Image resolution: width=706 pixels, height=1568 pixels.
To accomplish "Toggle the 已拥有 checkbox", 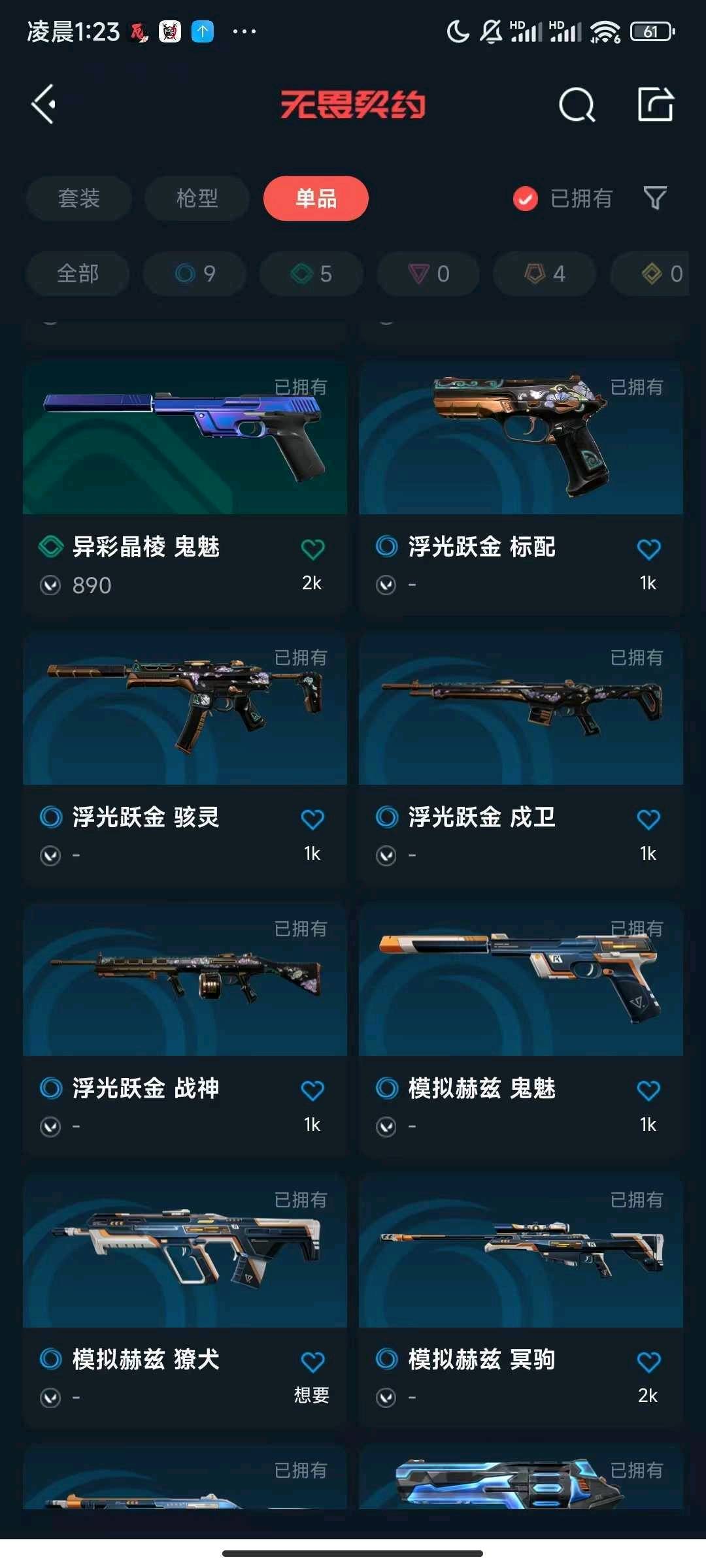I will (x=526, y=199).
